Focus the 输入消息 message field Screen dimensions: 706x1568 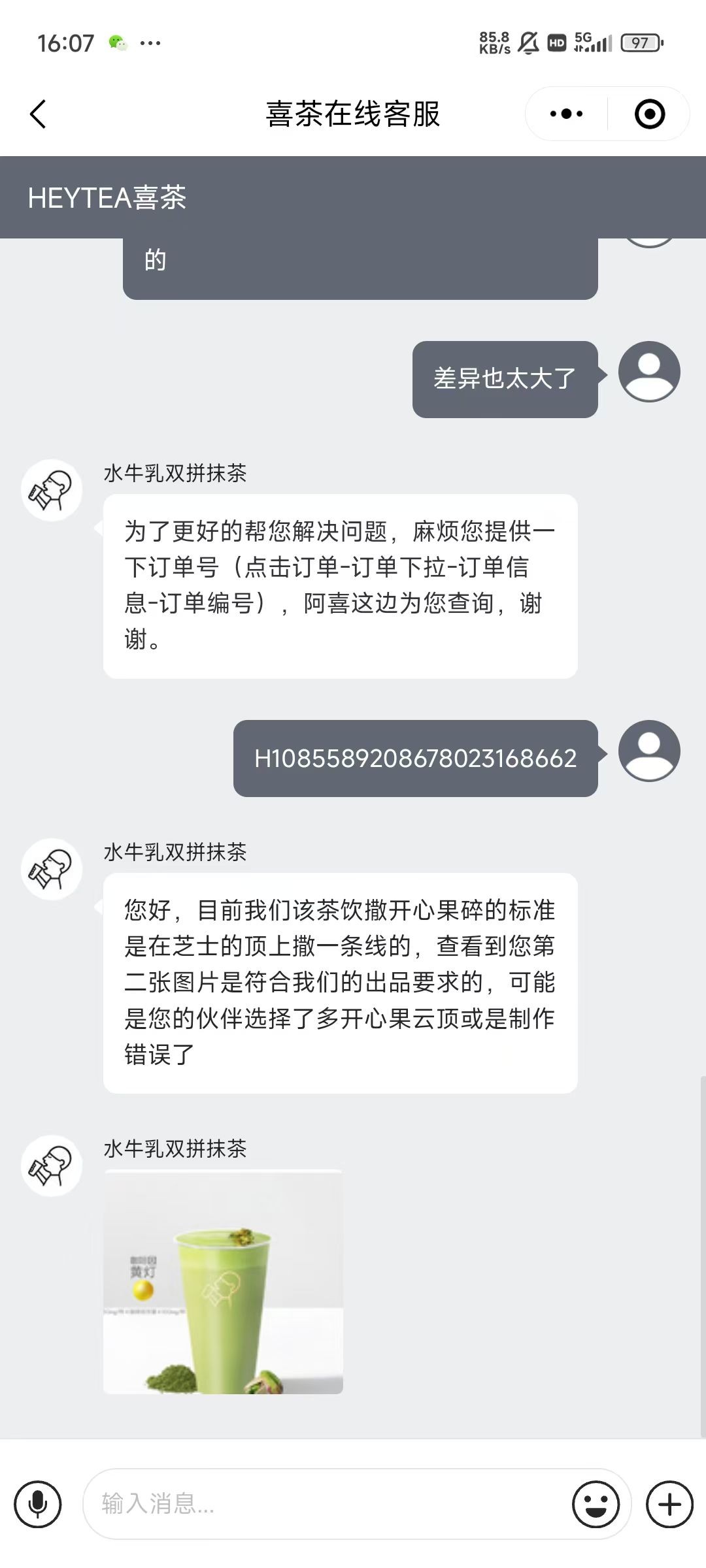point(327,1504)
